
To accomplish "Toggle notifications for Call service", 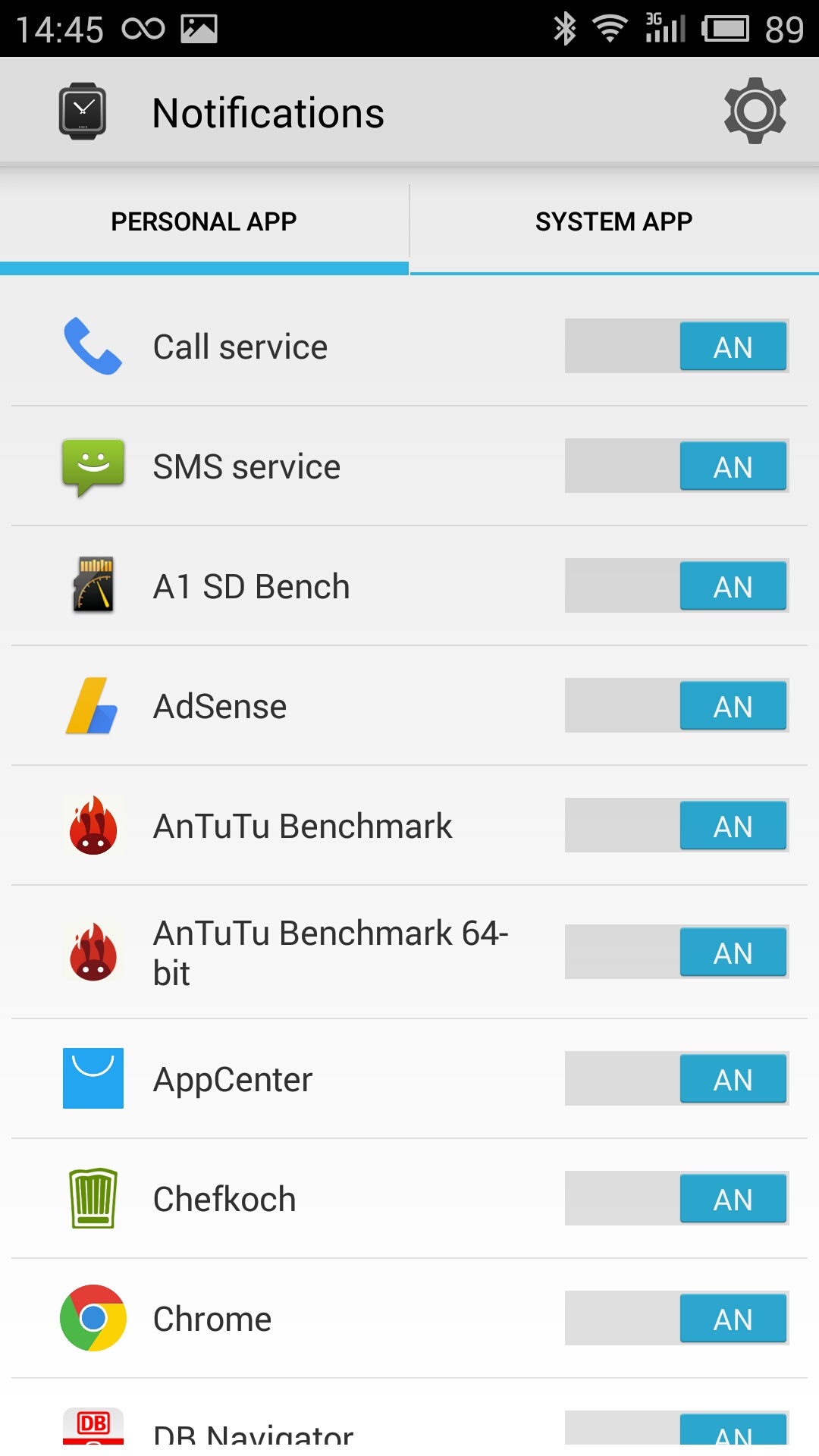I will point(676,346).
